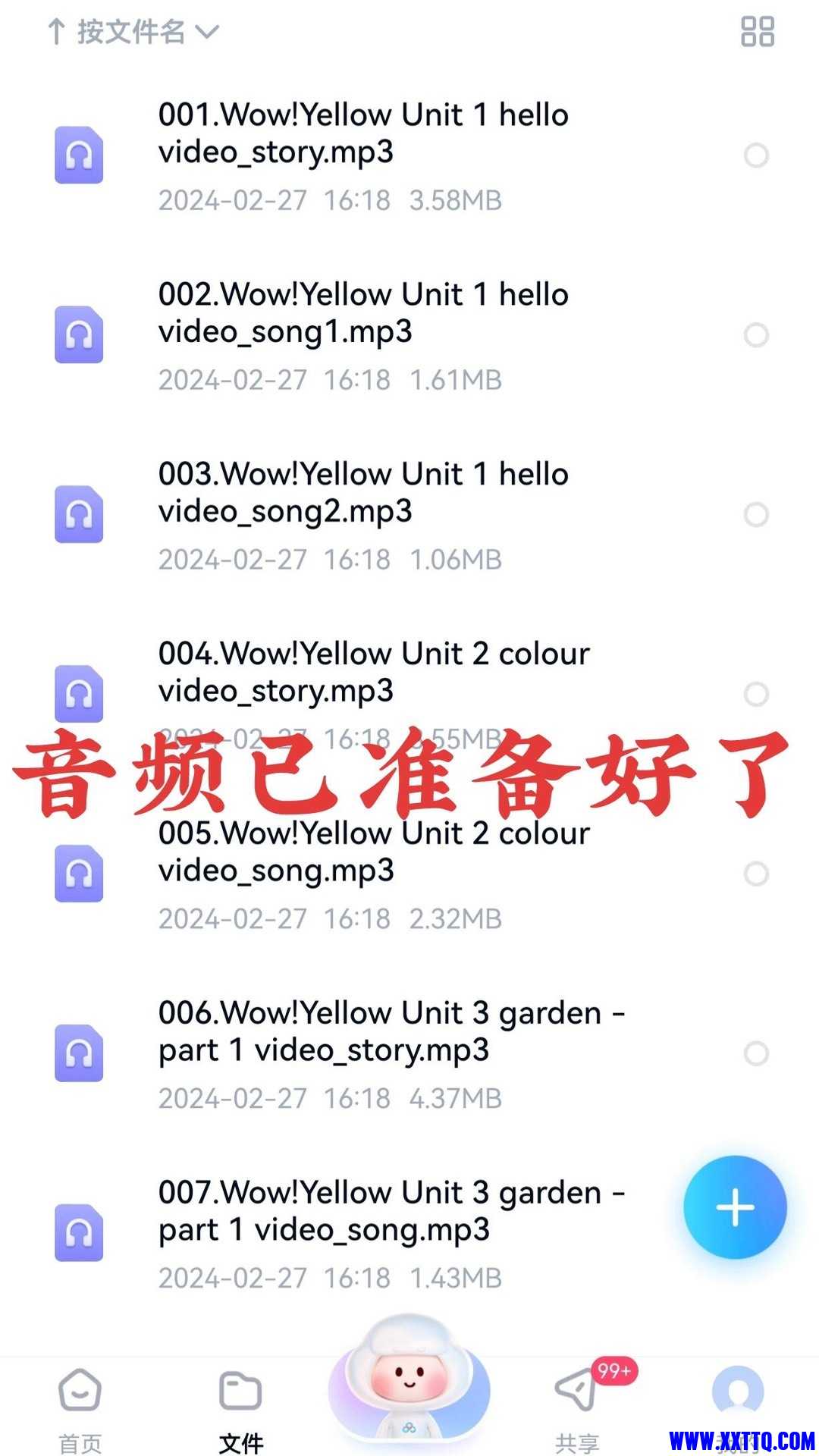
Task: Select the 001 video_story.mp3 radio circle
Action: pyautogui.click(x=756, y=155)
